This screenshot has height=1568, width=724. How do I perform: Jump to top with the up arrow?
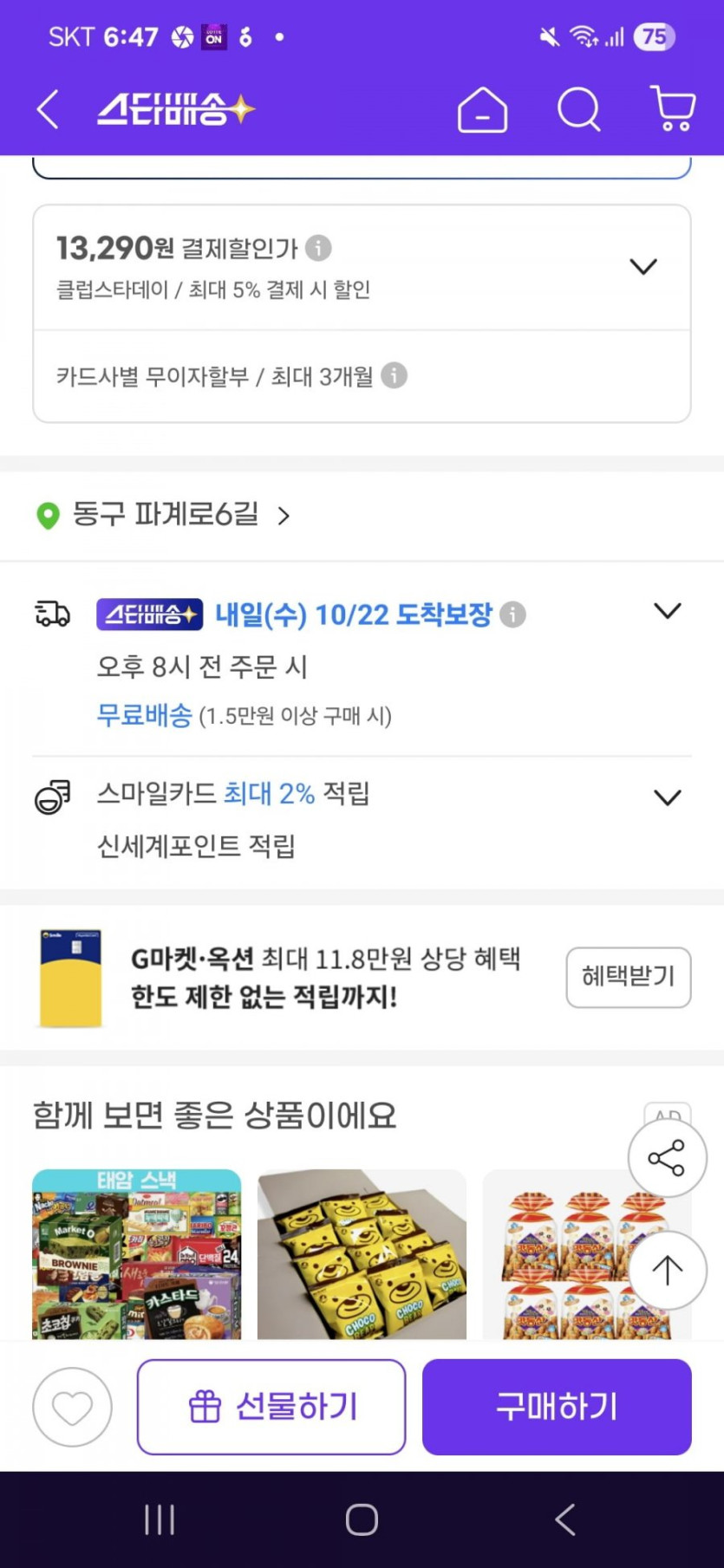667,1271
